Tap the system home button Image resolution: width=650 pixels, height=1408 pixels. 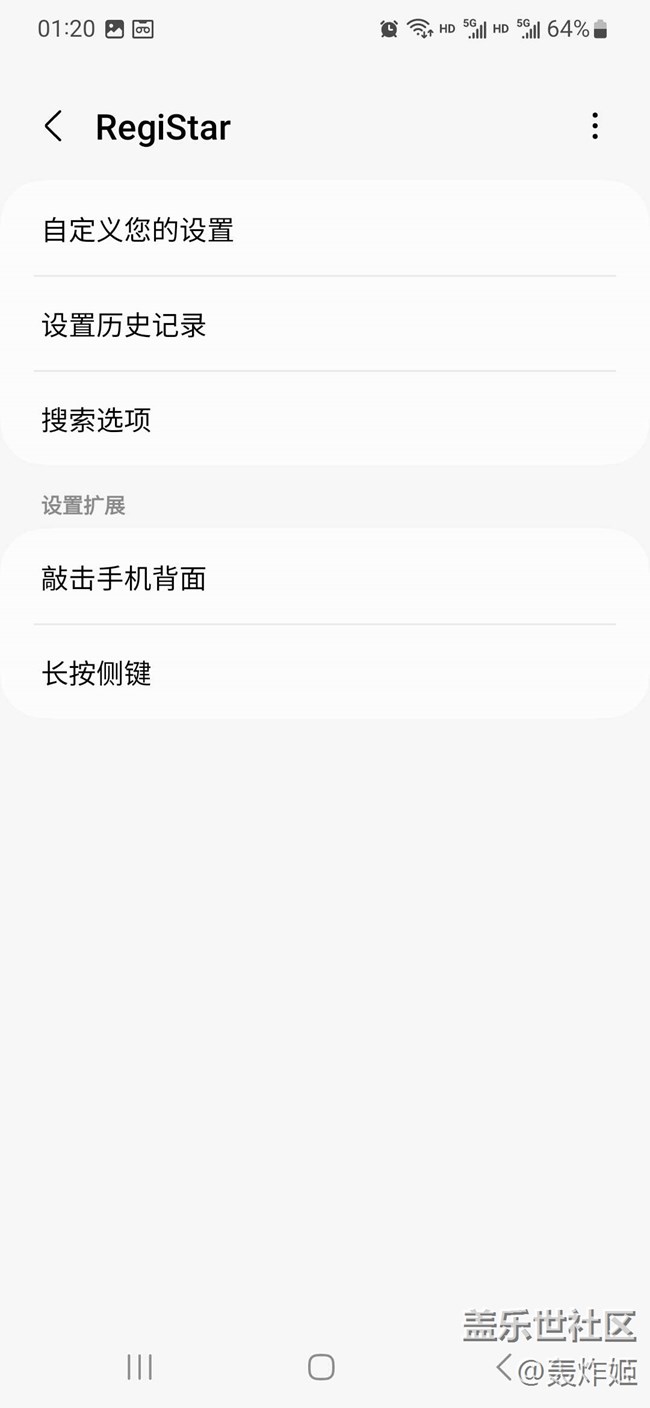pos(321,1367)
